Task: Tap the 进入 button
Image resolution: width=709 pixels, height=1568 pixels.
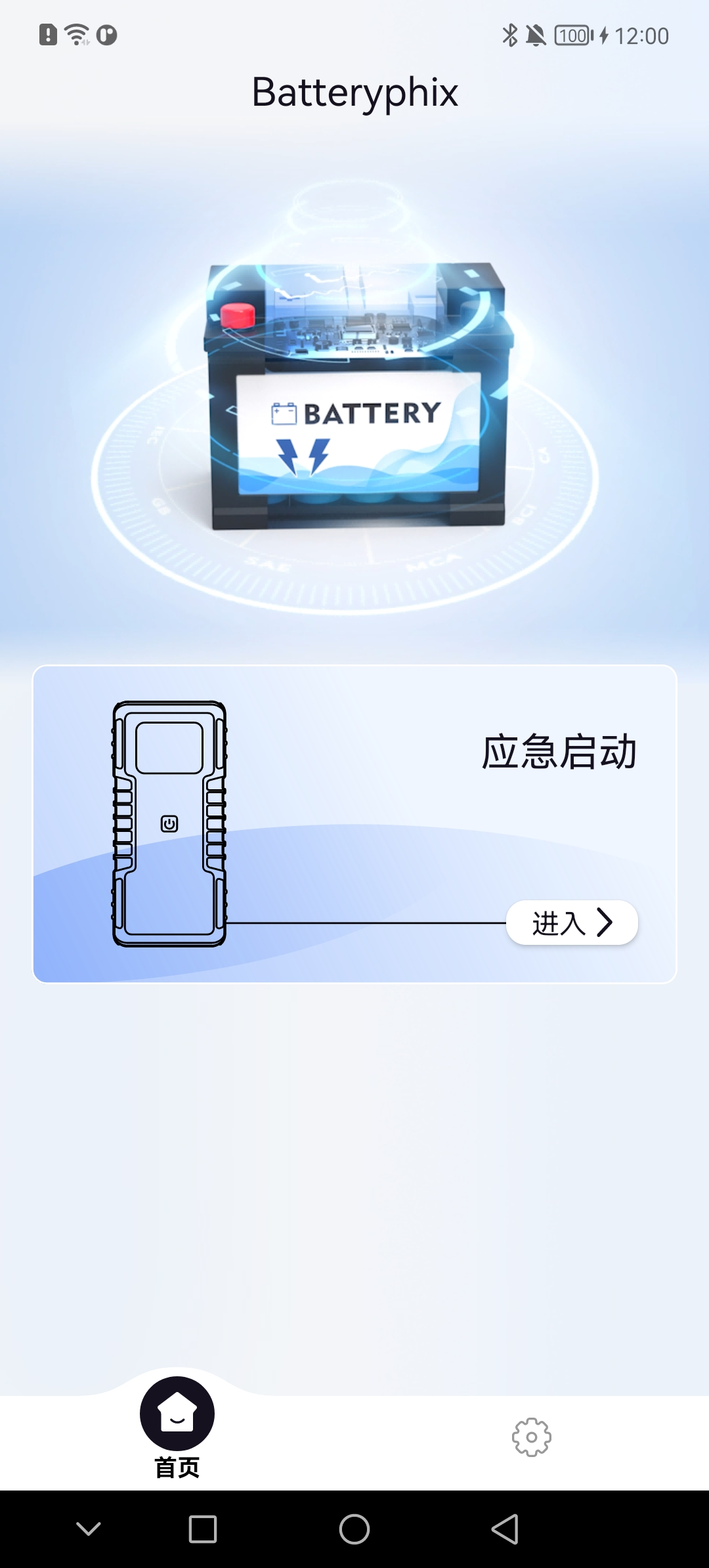Action: tap(571, 923)
